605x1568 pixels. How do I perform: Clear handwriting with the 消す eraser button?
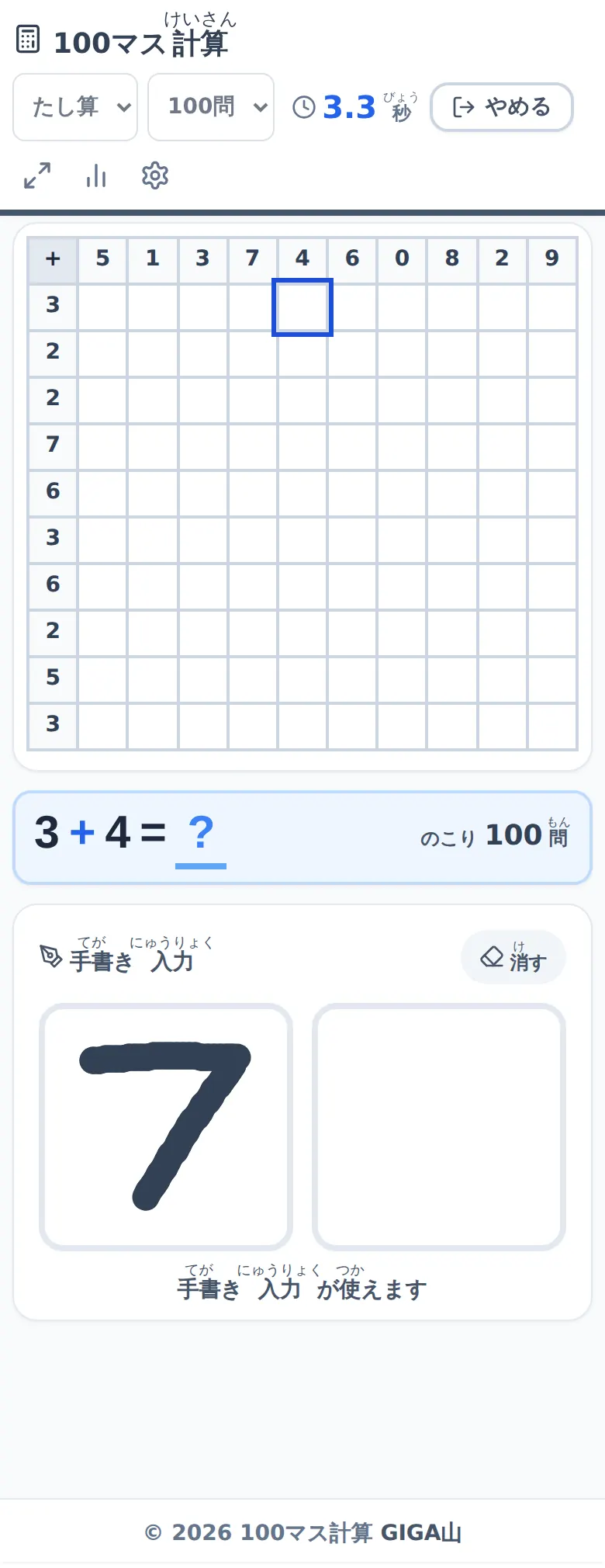[513, 957]
